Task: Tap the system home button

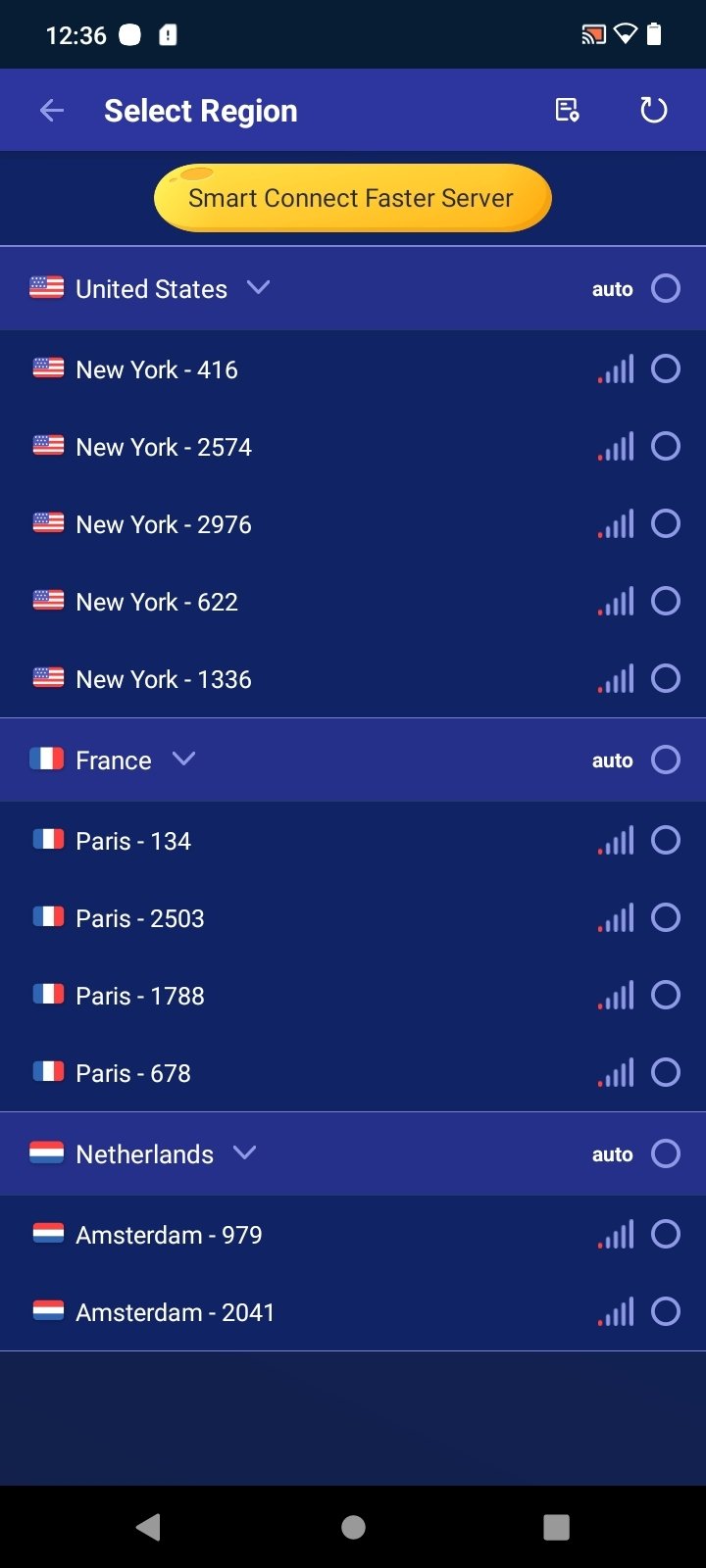Action: click(x=353, y=1527)
